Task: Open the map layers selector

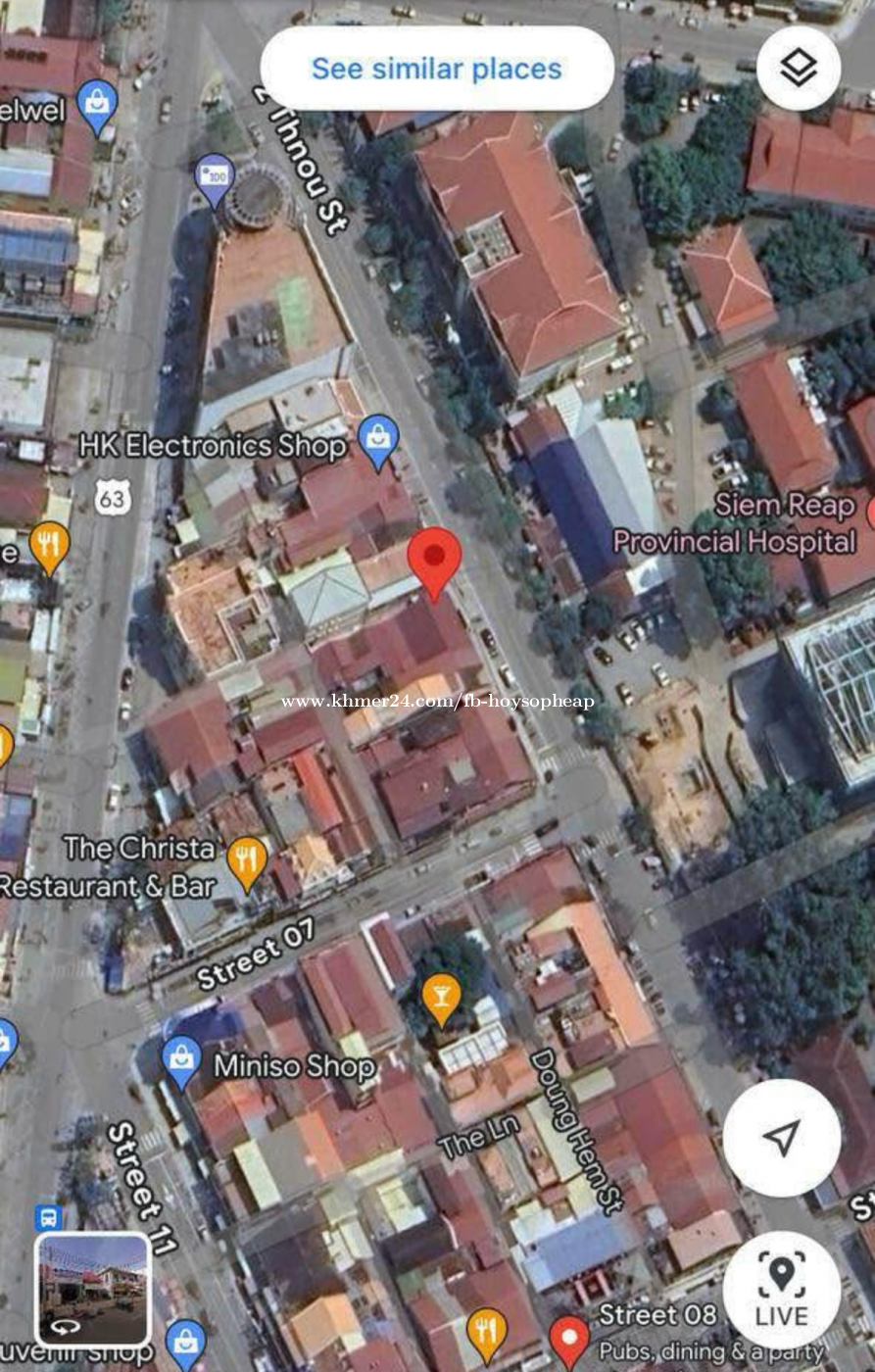Action: click(x=799, y=68)
